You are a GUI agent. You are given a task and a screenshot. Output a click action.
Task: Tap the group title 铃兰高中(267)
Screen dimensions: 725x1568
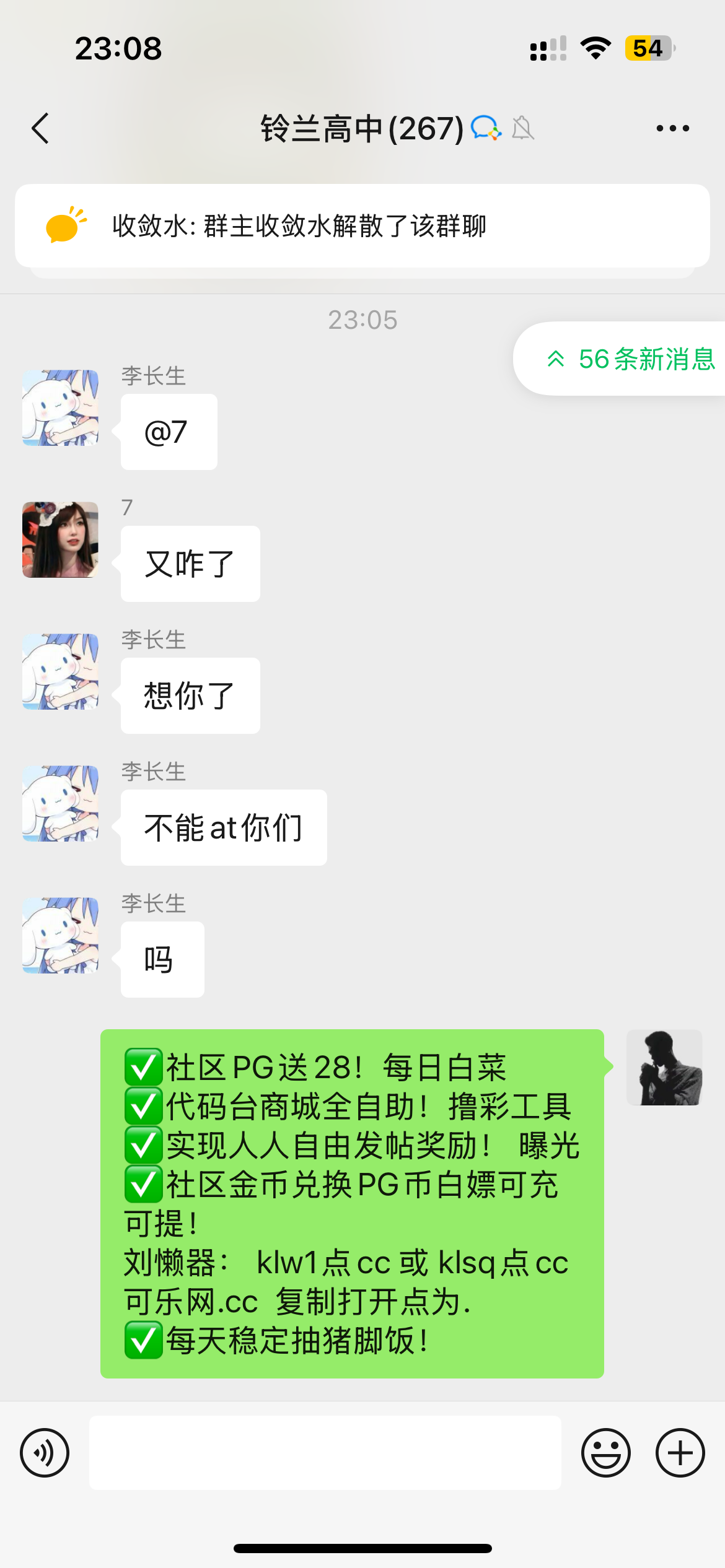pyautogui.click(x=361, y=128)
